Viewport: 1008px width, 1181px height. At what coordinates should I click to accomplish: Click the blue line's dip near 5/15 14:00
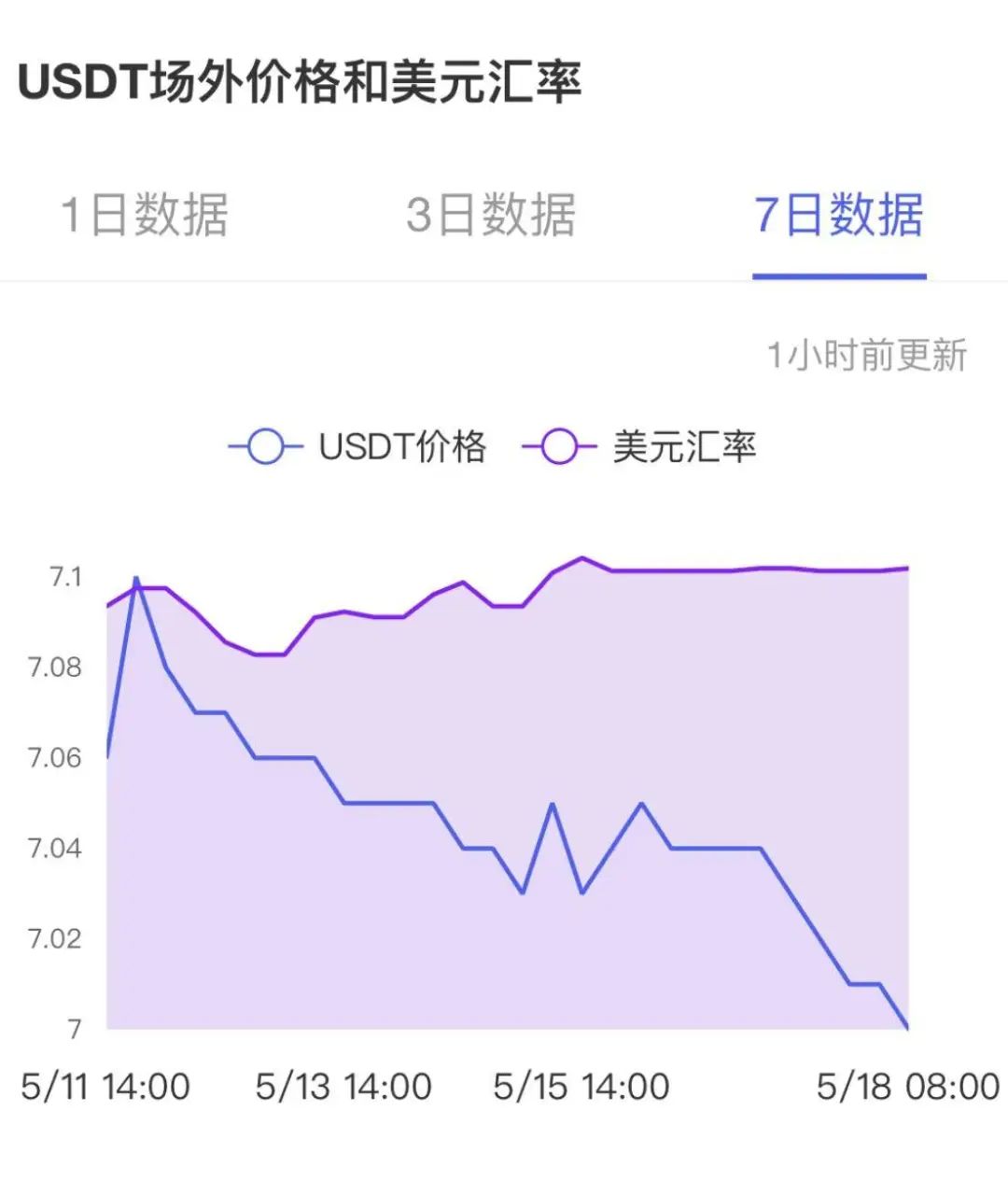click(x=581, y=893)
